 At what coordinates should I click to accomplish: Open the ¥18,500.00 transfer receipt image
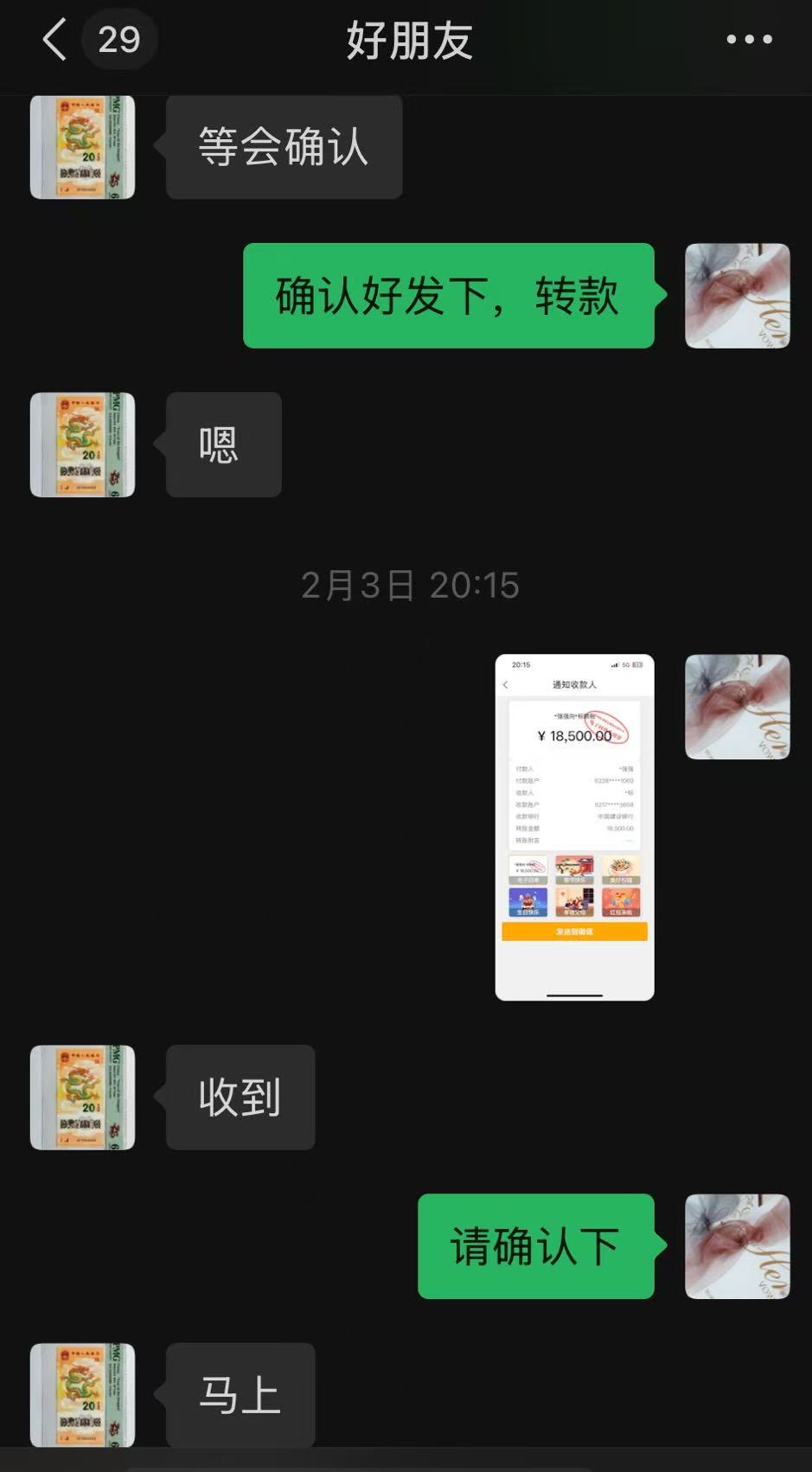(x=574, y=827)
